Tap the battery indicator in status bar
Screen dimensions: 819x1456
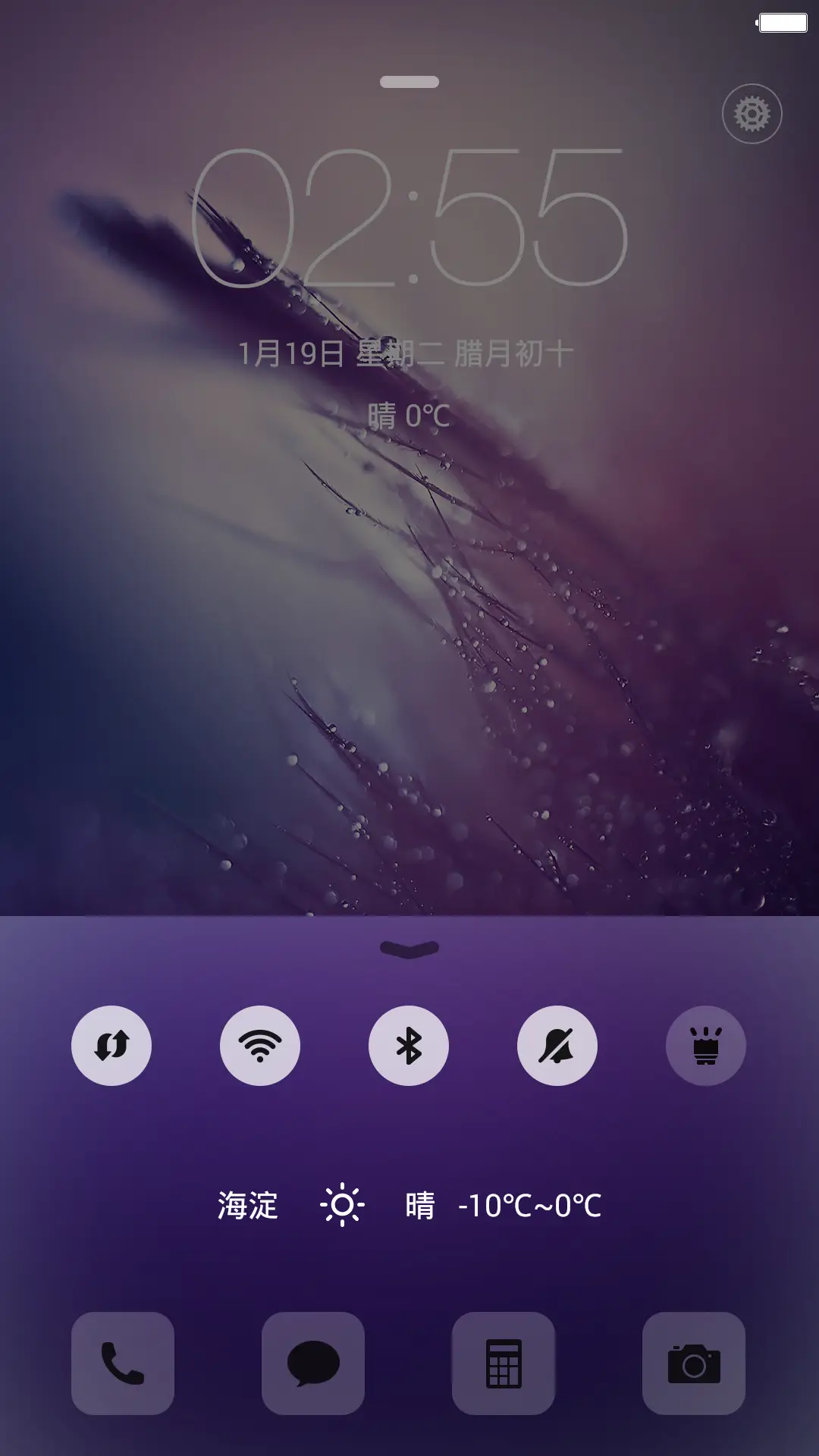[782, 24]
